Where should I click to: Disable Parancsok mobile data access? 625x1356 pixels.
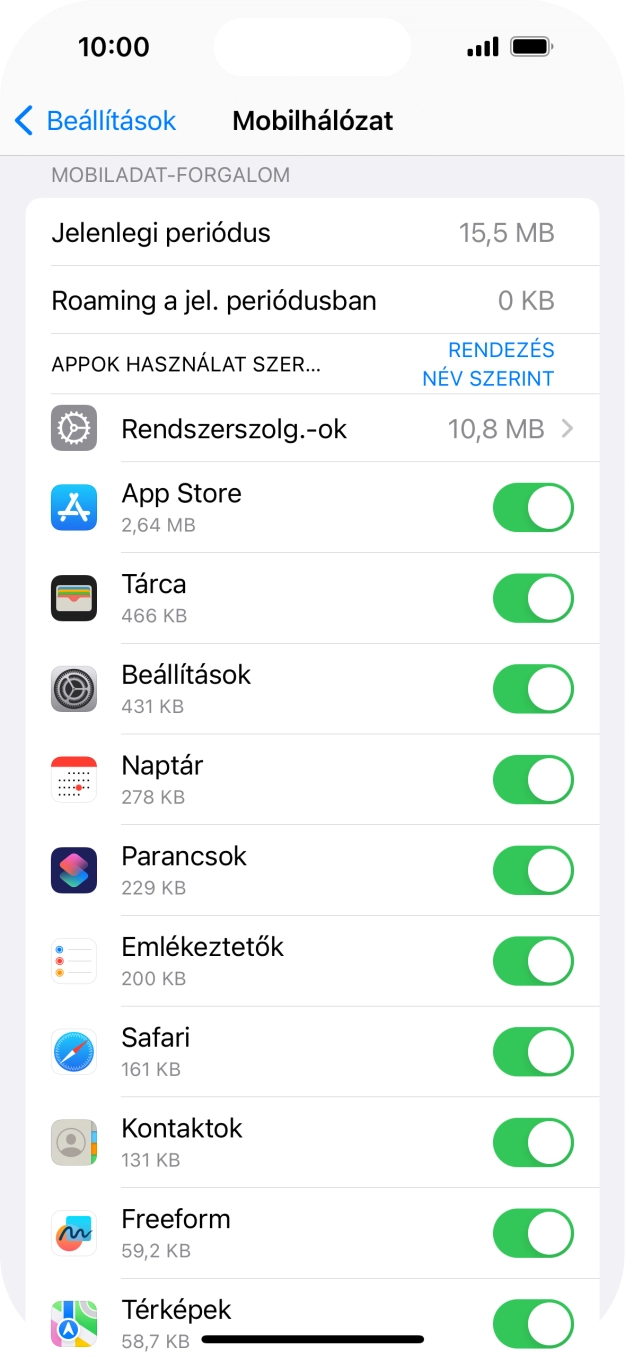[x=533, y=870]
